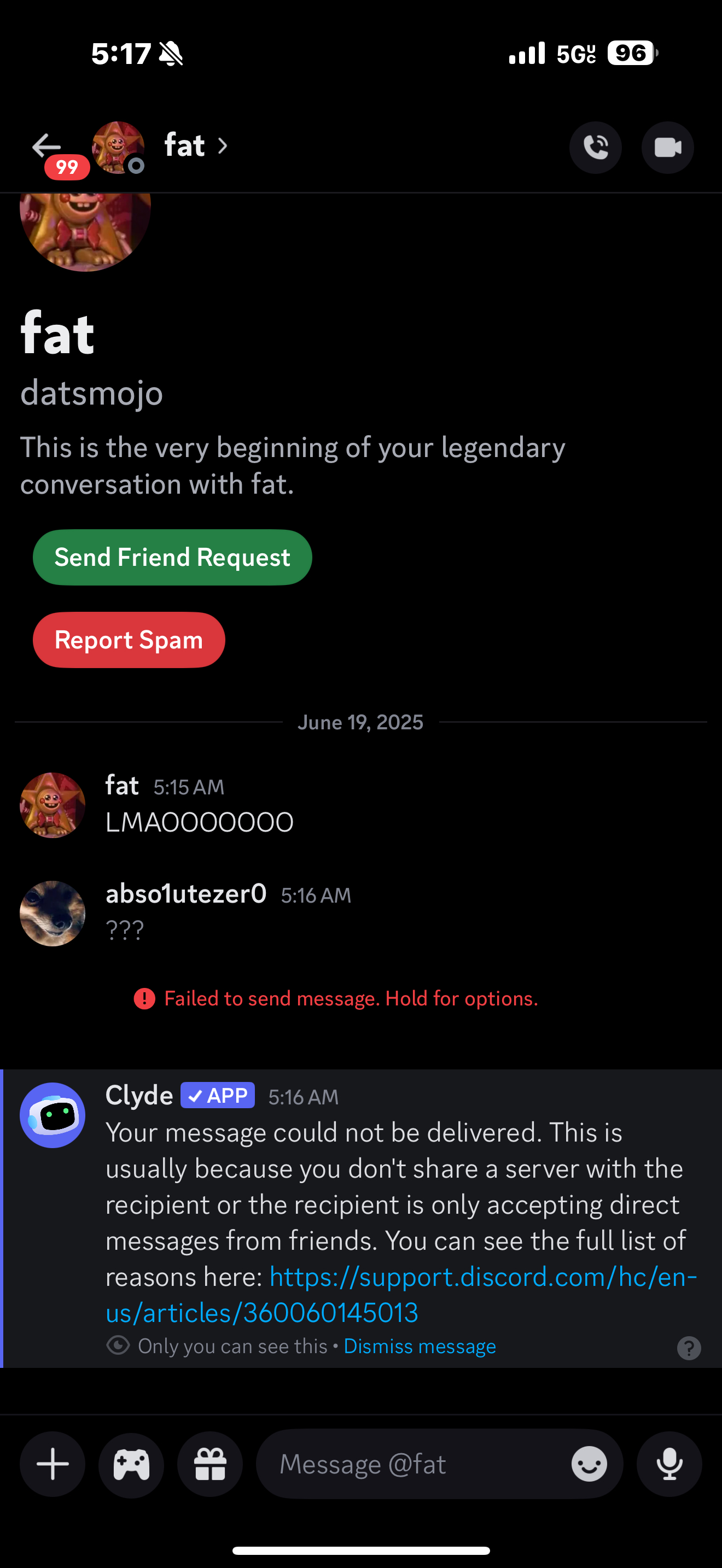Open the emoji picker

[589, 1464]
